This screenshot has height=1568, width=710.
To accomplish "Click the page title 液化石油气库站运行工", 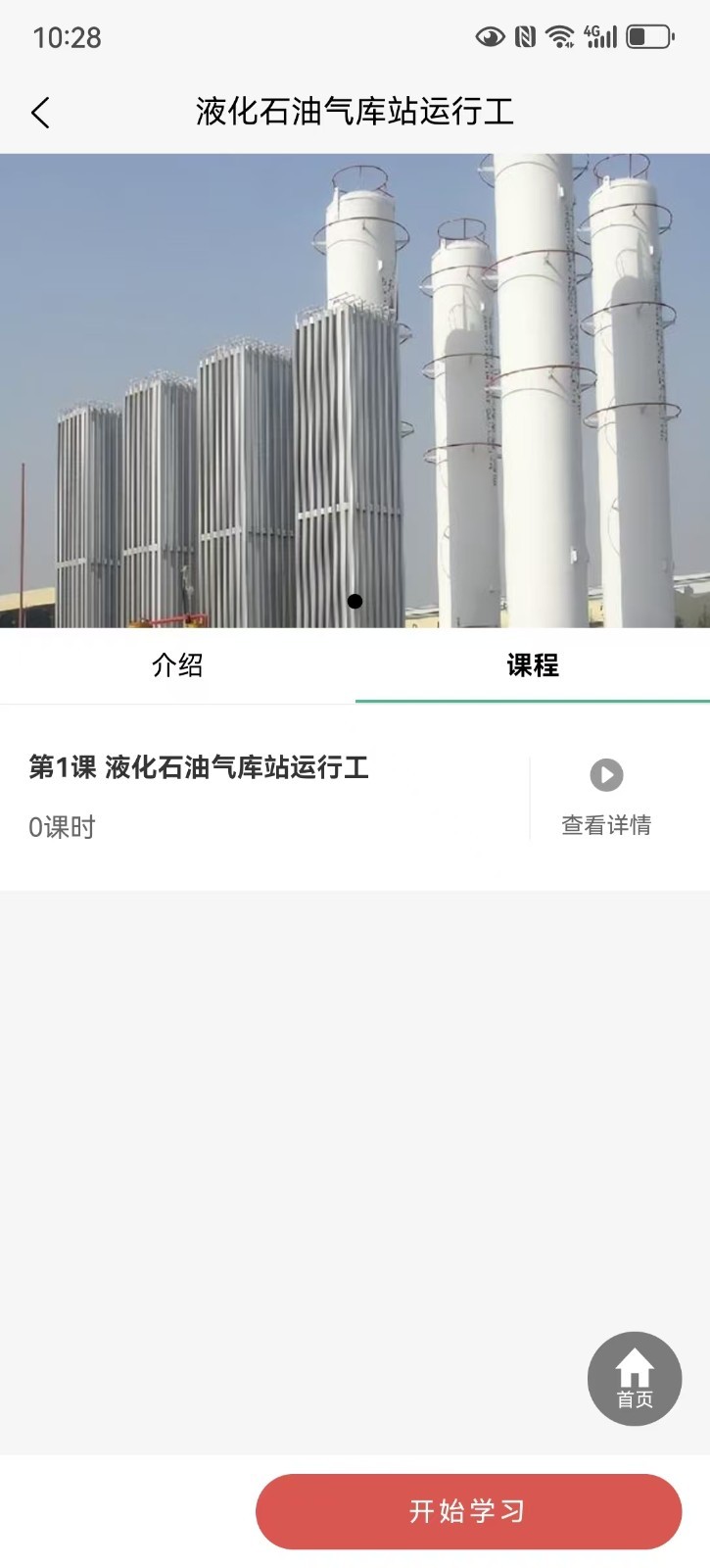I will pyautogui.click(x=355, y=113).
